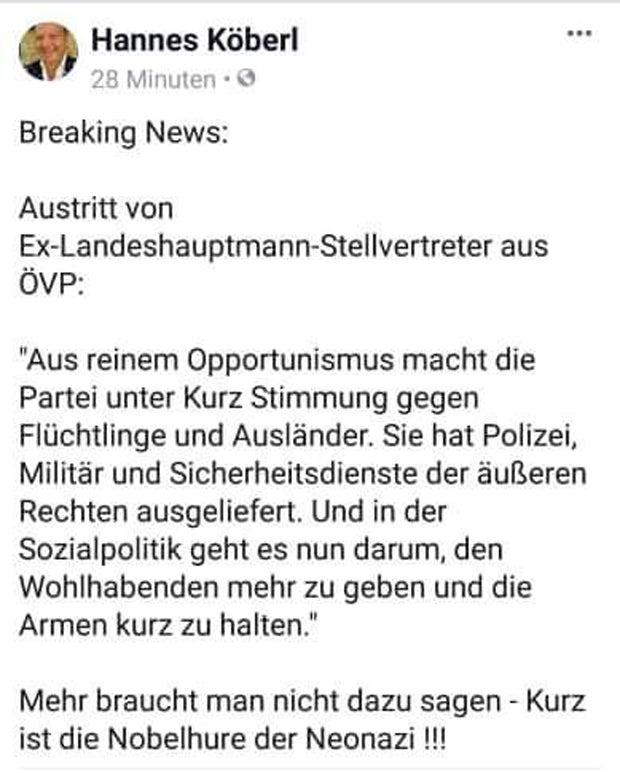The height and width of the screenshot is (773, 620).
Task: Open the post's three-dot overflow menu
Action: click(x=579, y=34)
